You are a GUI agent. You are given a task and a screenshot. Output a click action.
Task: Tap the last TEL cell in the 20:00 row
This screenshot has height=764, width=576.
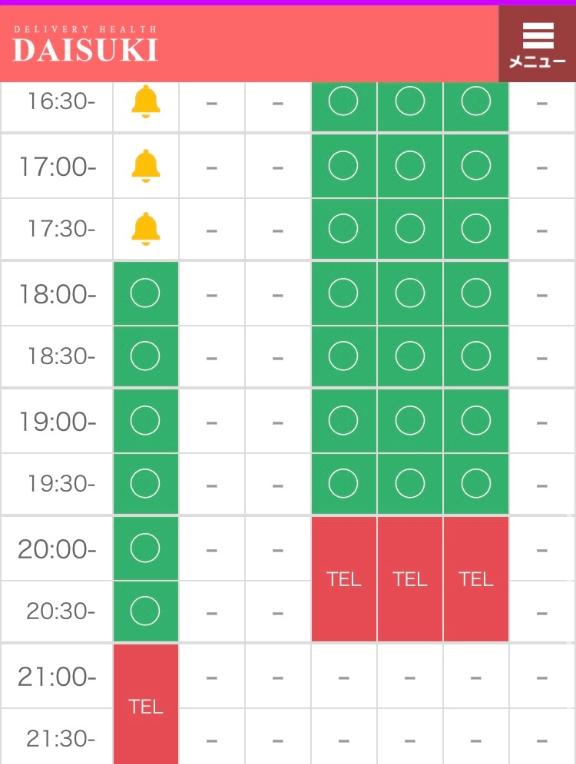point(476,579)
